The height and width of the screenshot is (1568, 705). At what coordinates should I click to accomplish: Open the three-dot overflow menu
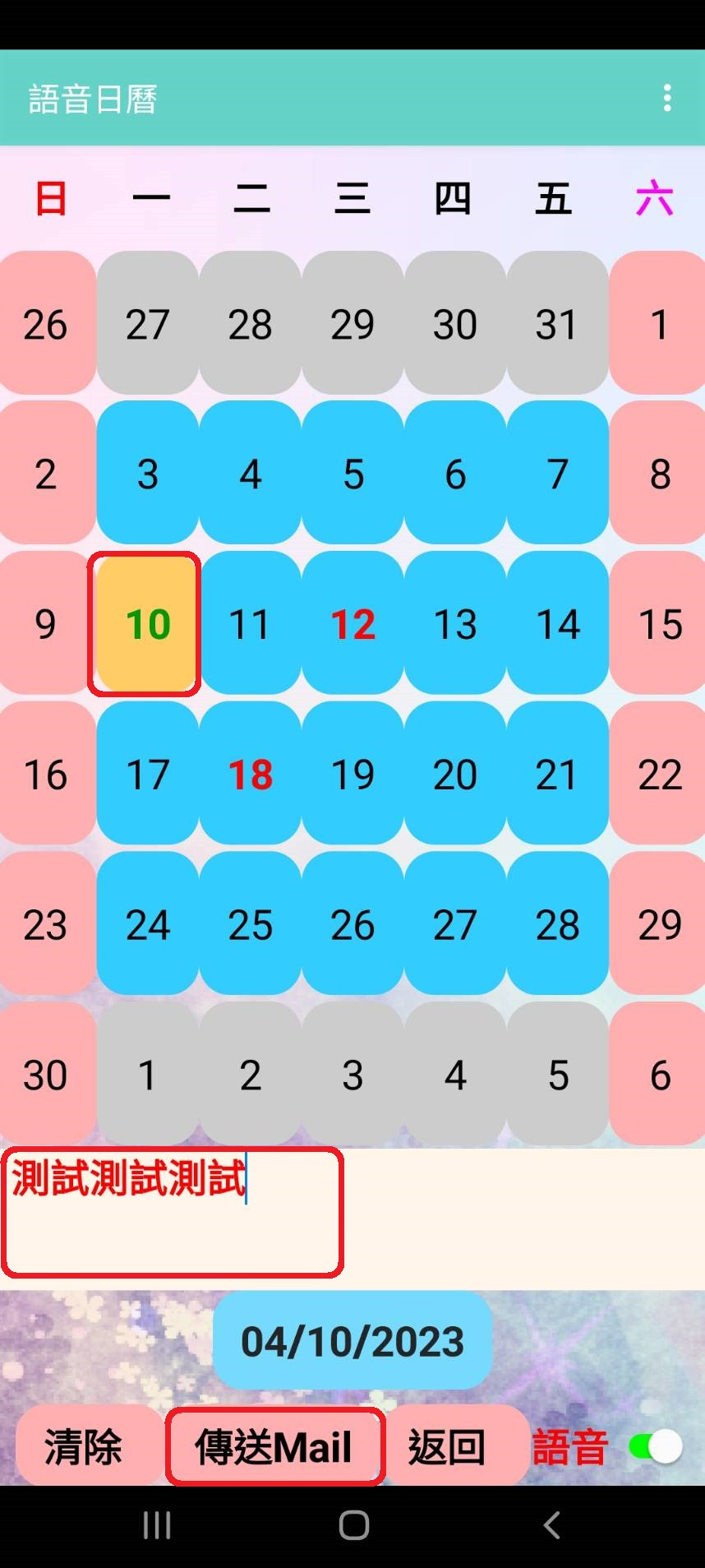point(667,98)
